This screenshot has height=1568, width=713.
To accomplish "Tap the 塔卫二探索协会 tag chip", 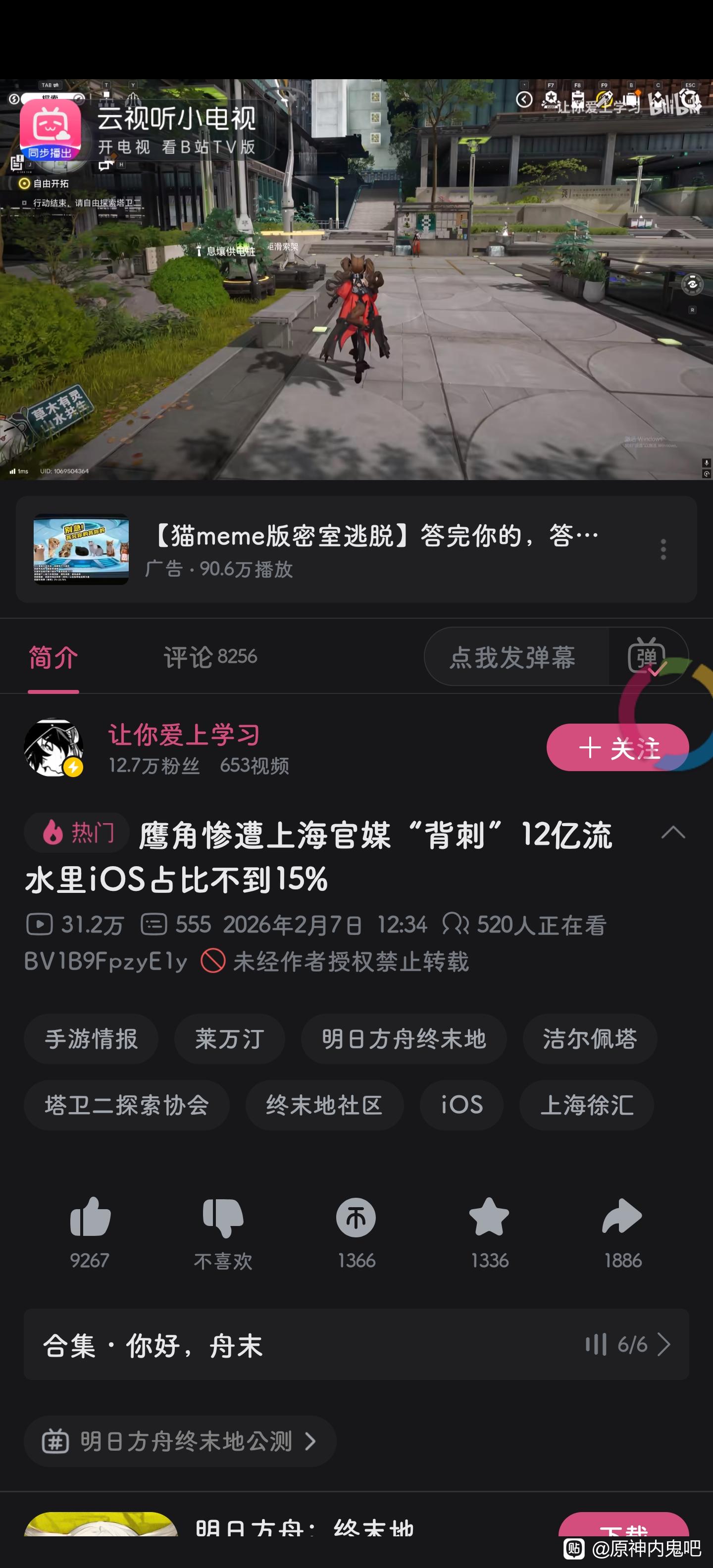I will [x=127, y=1105].
